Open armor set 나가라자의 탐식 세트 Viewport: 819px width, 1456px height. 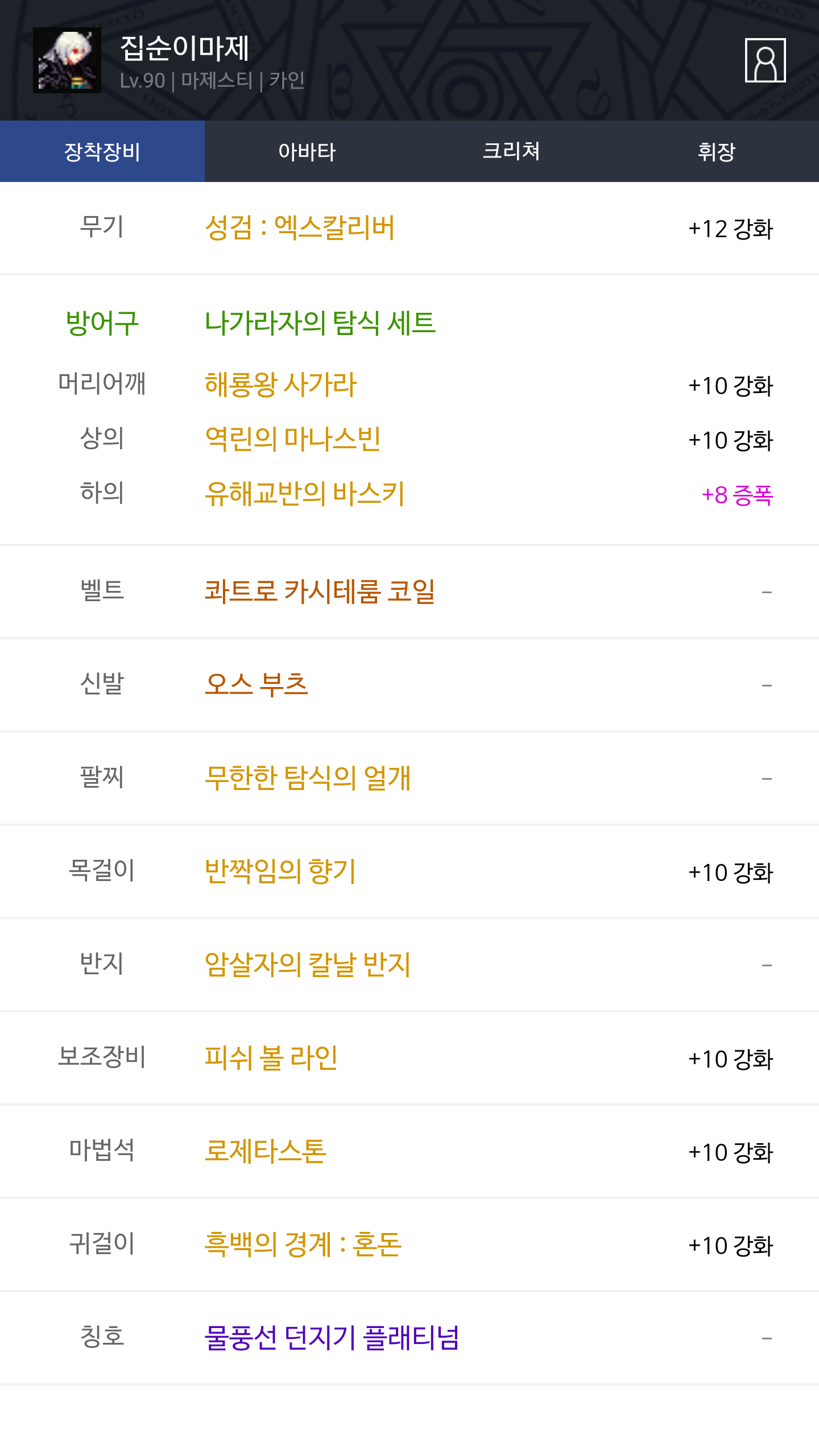click(320, 323)
